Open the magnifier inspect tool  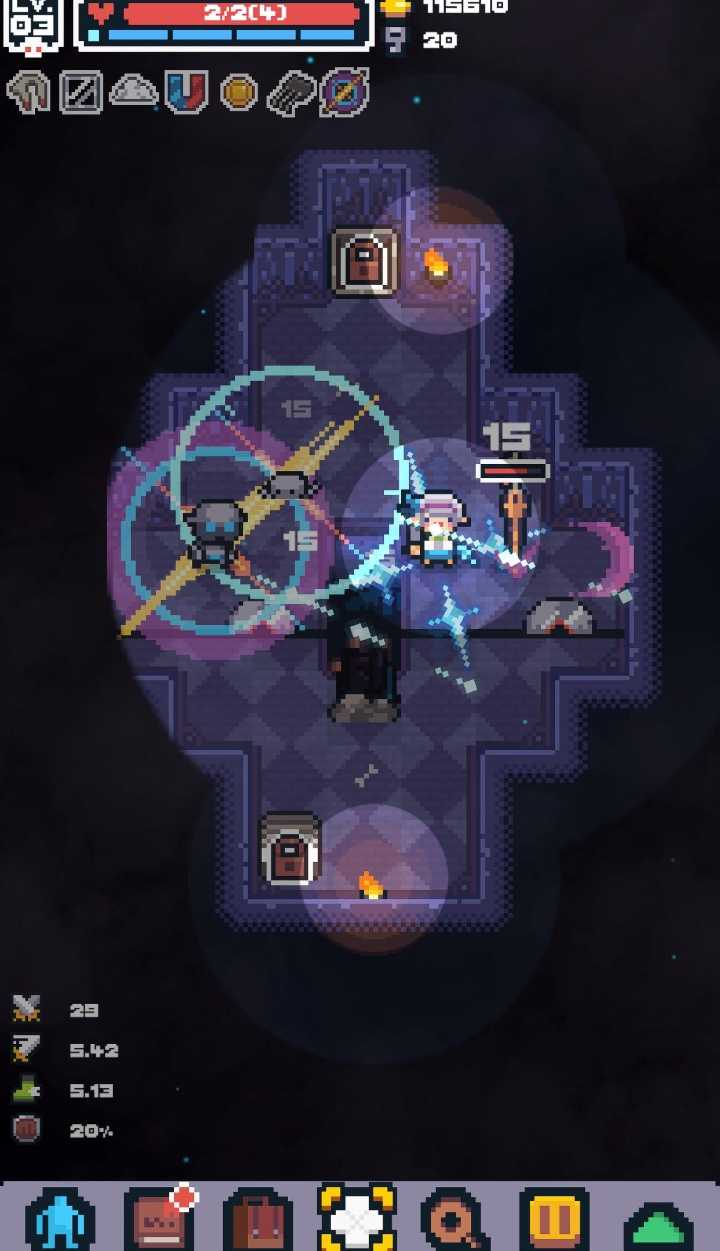click(x=455, y=1218)
